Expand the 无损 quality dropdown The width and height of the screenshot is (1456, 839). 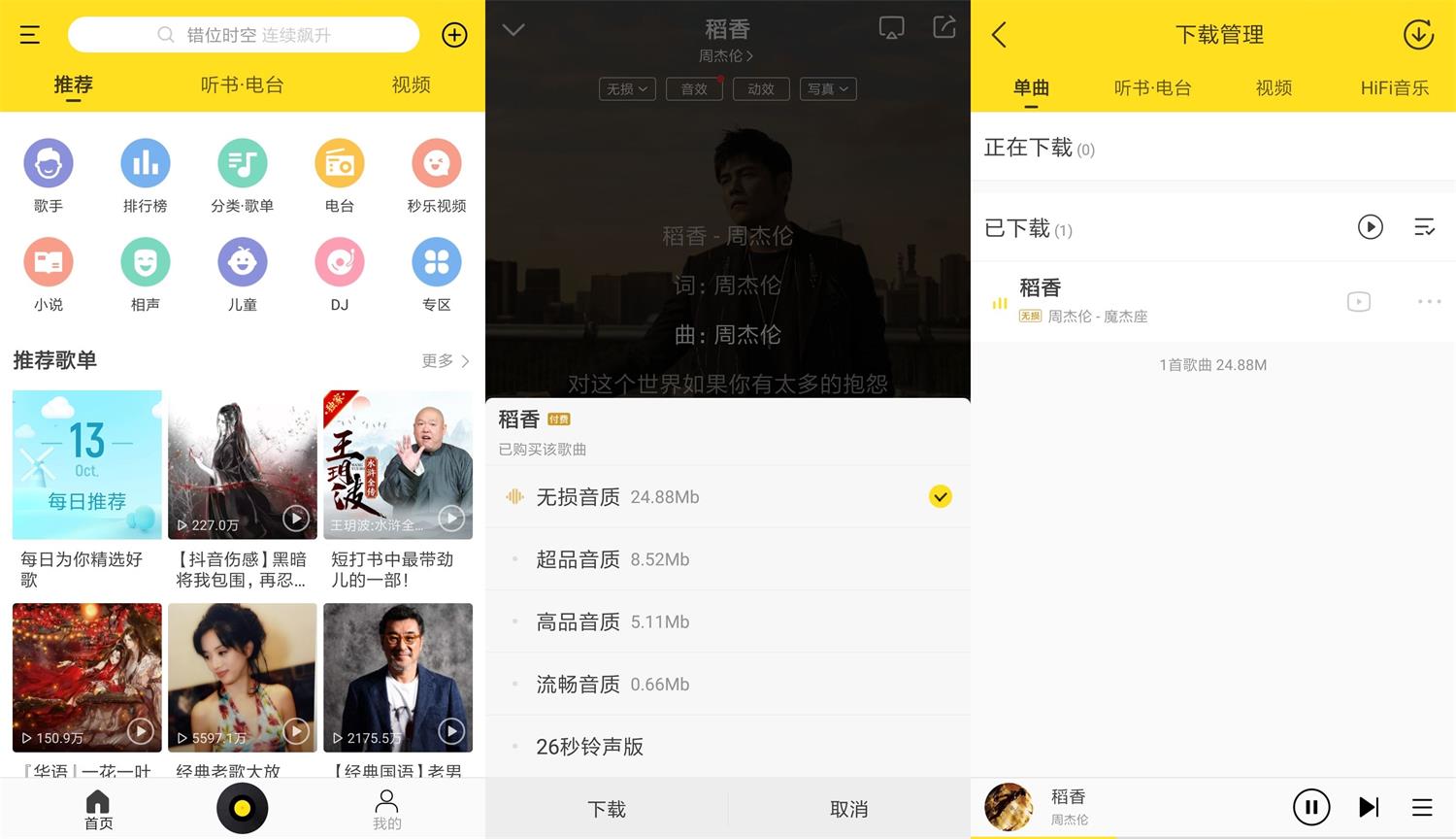click(x=627, y=89)
